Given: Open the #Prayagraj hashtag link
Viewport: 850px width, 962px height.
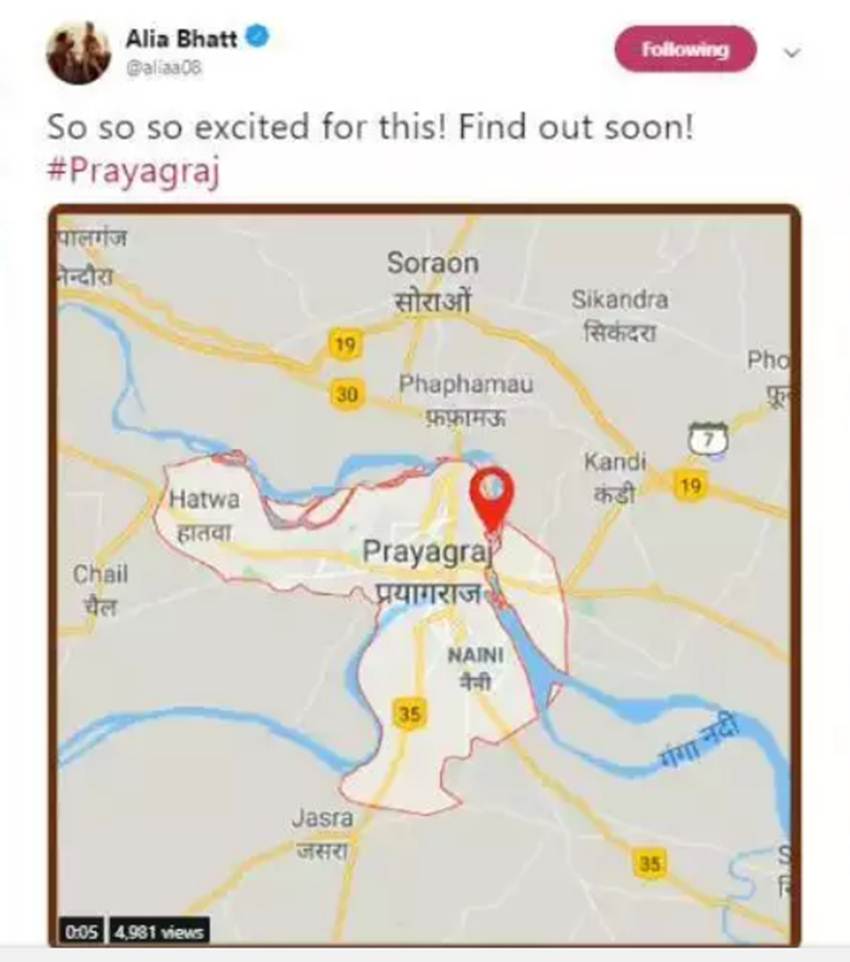Looking at the screenshot, I should click(x=133, y=169).
